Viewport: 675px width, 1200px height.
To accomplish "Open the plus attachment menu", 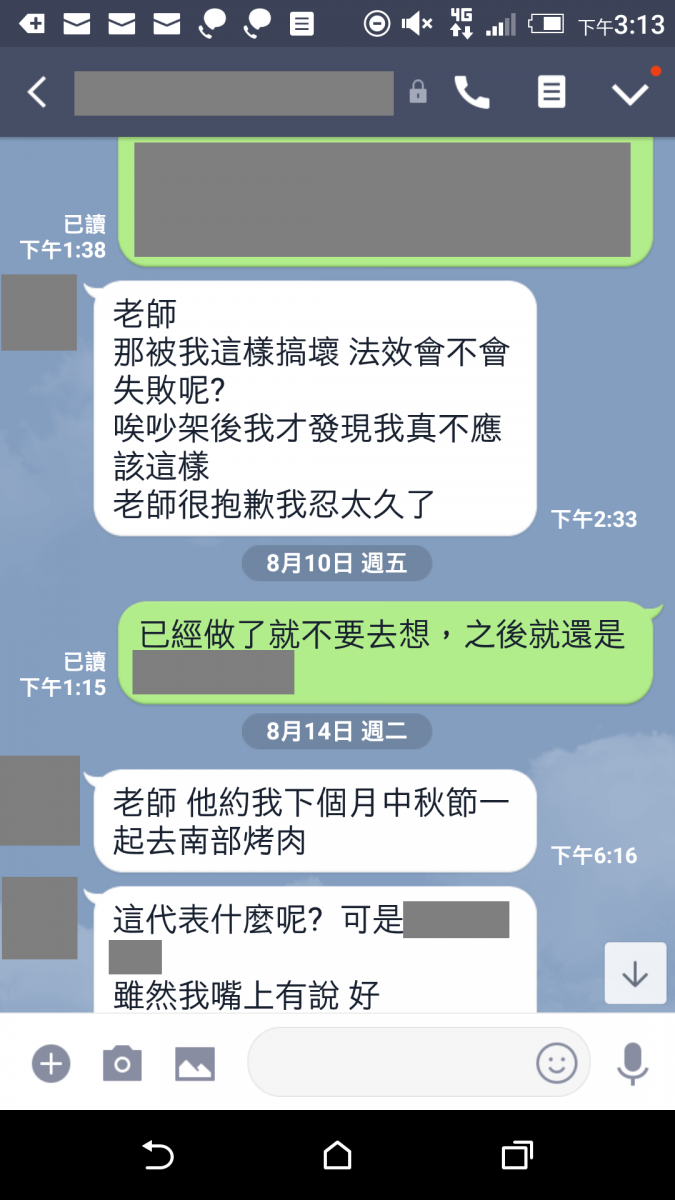I will pos(51,1062).
